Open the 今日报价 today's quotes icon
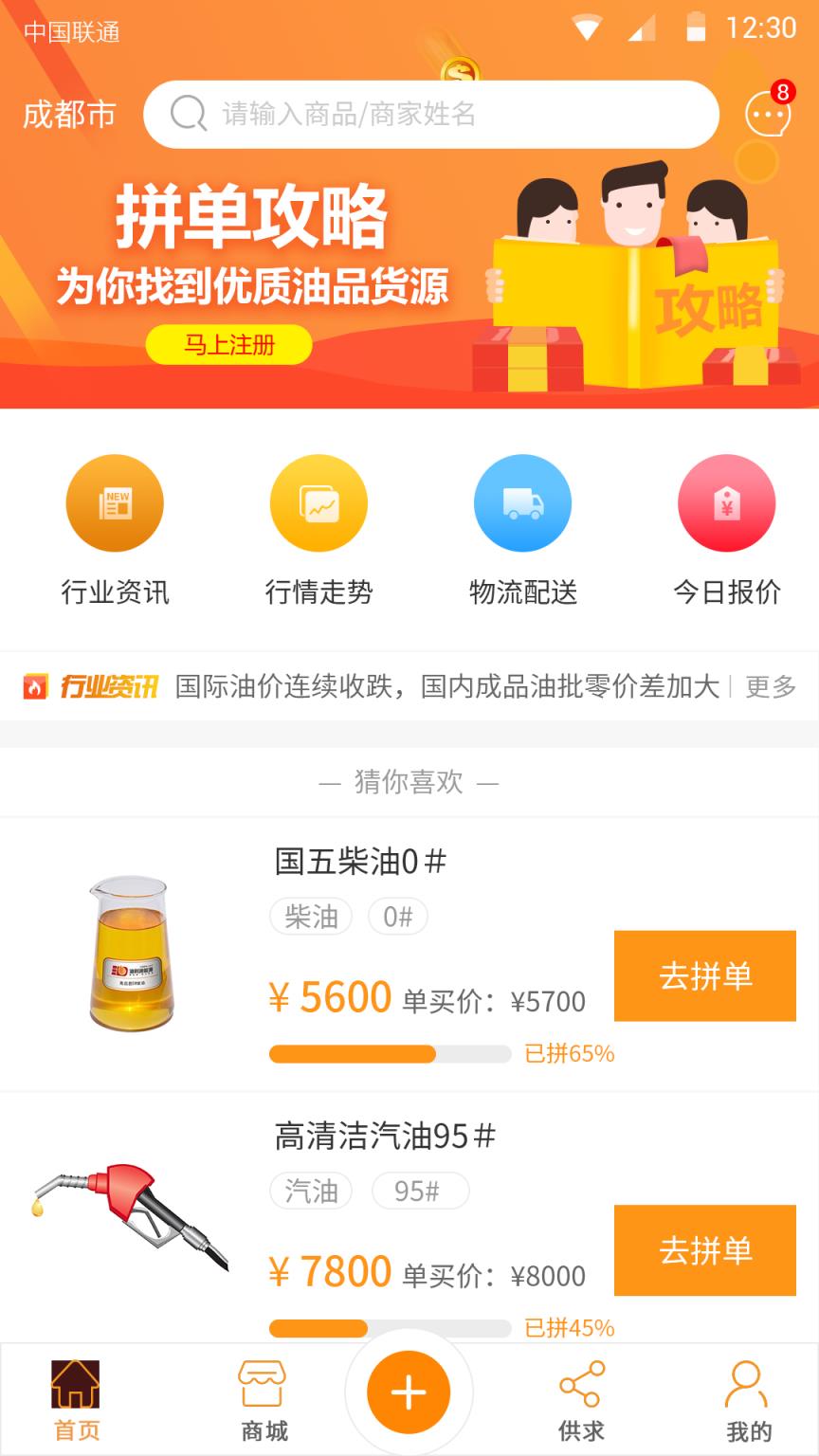Viewport: 819px width, 1456px height. pyautogui.click(x=726, y=502)
